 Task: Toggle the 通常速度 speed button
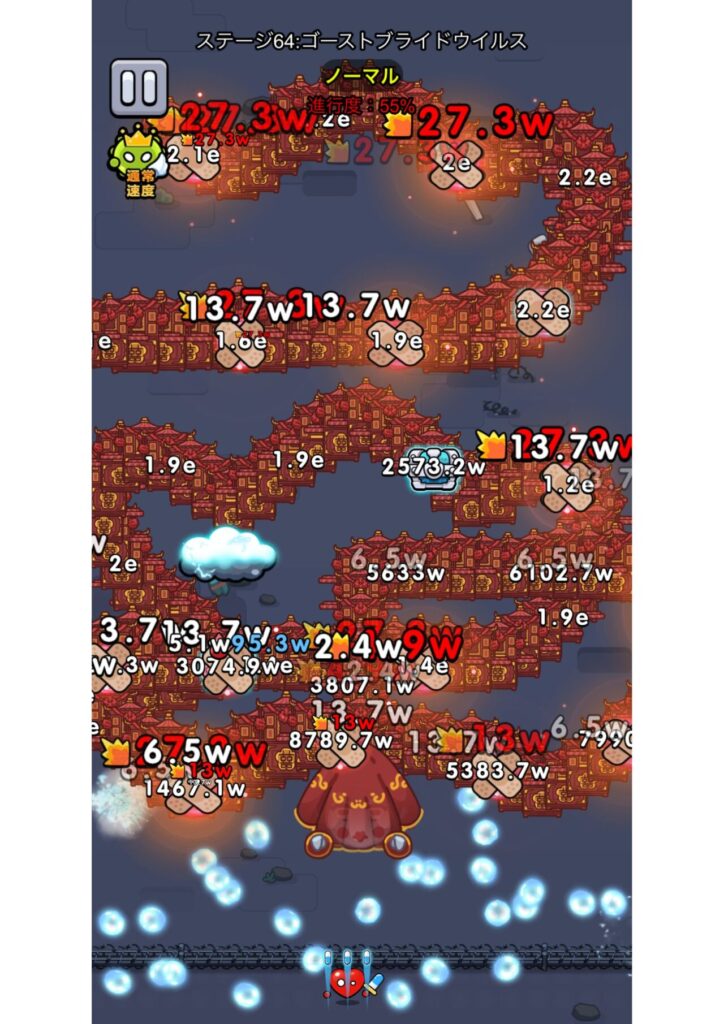pos(139,163)
